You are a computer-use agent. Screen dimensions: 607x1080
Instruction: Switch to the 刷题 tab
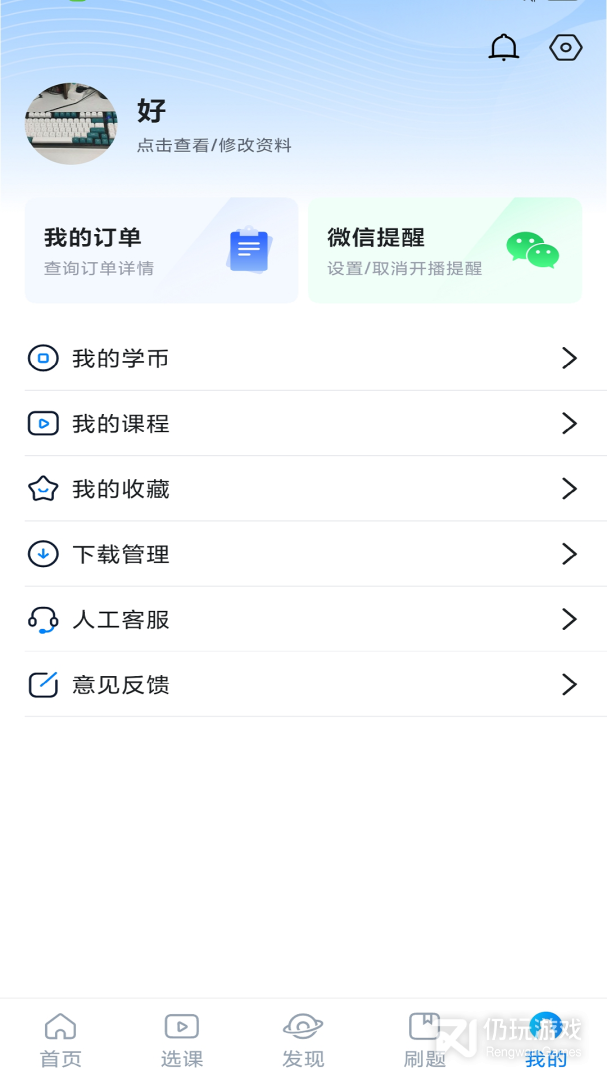coord(424,1040)
